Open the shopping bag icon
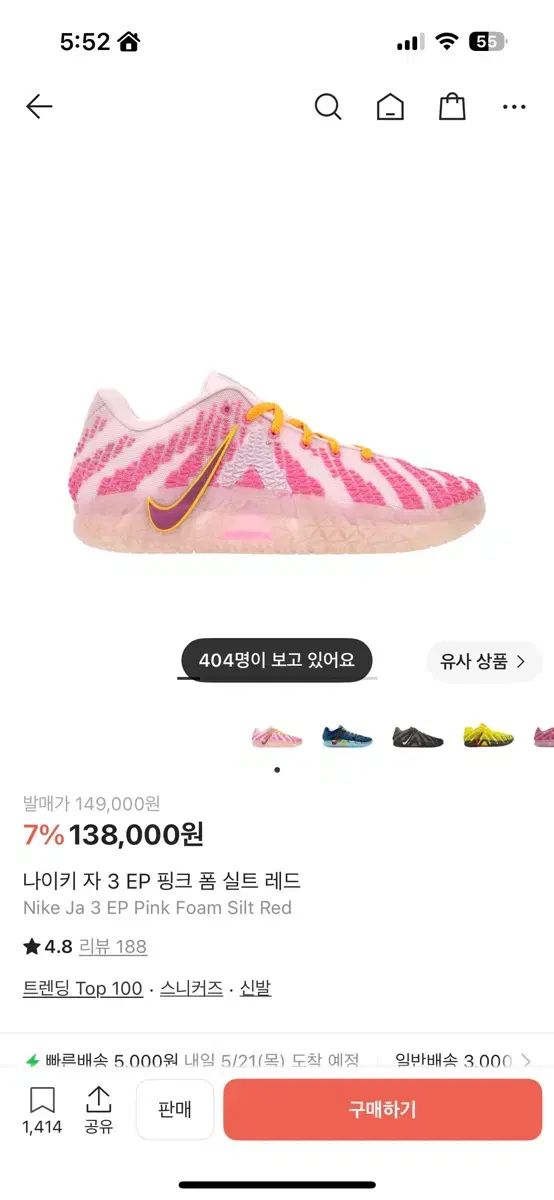This screenshot has height=1200, width=554. [x=452, y=106]
